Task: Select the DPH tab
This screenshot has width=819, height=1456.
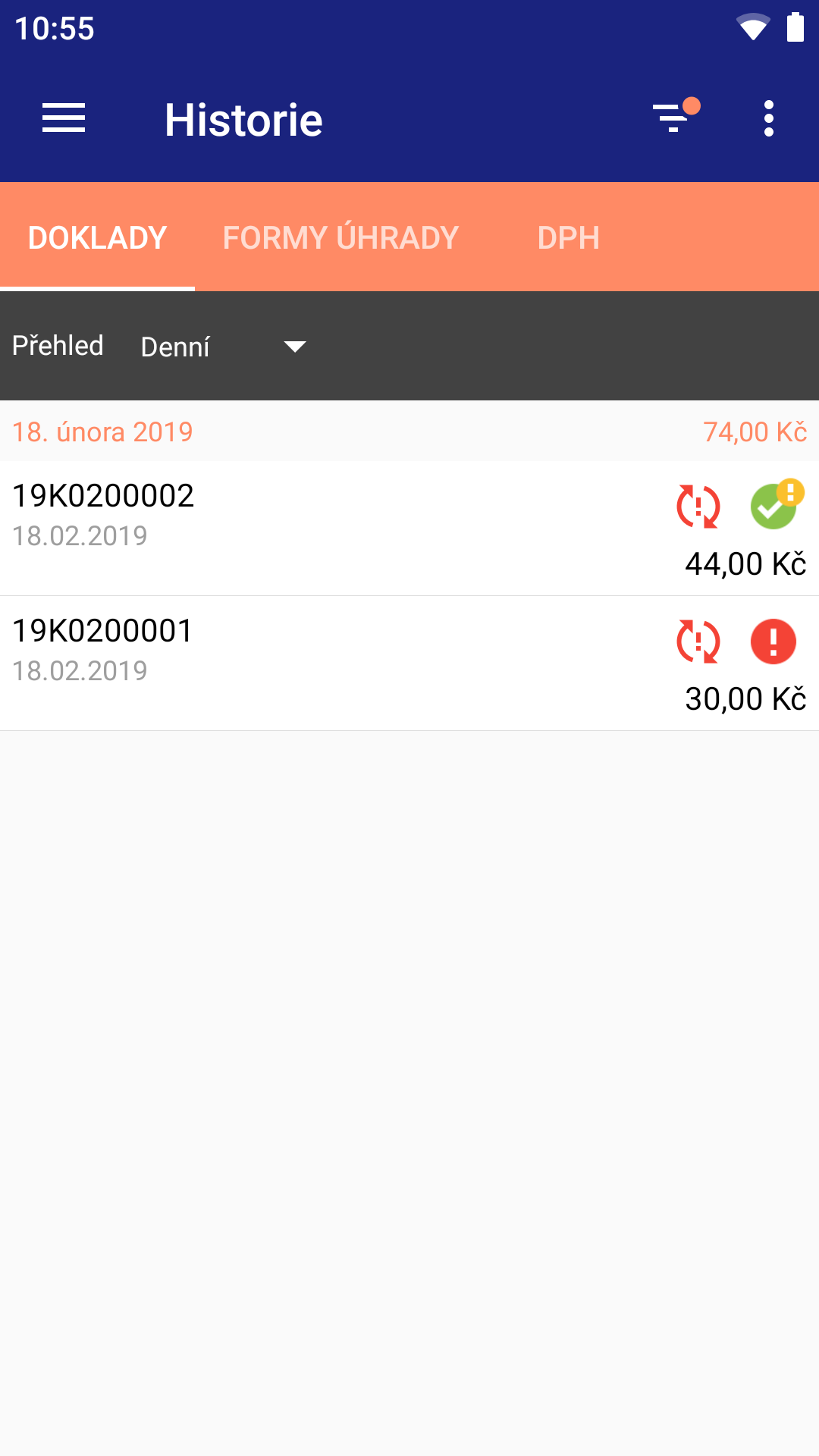Action: tap(569, 237)
